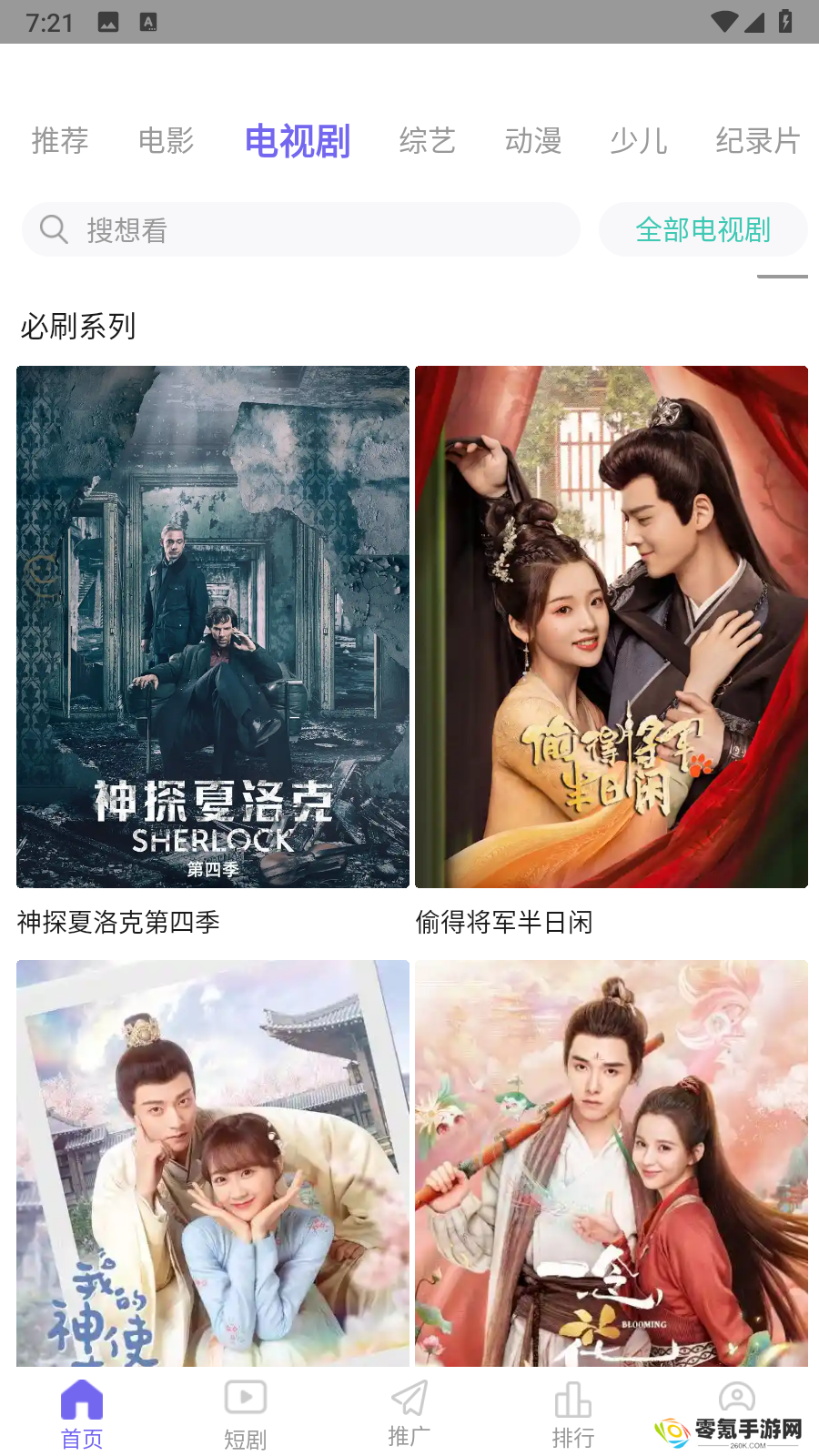Open 神探夏洛克第四季 poster

click(x=213, y=627)
